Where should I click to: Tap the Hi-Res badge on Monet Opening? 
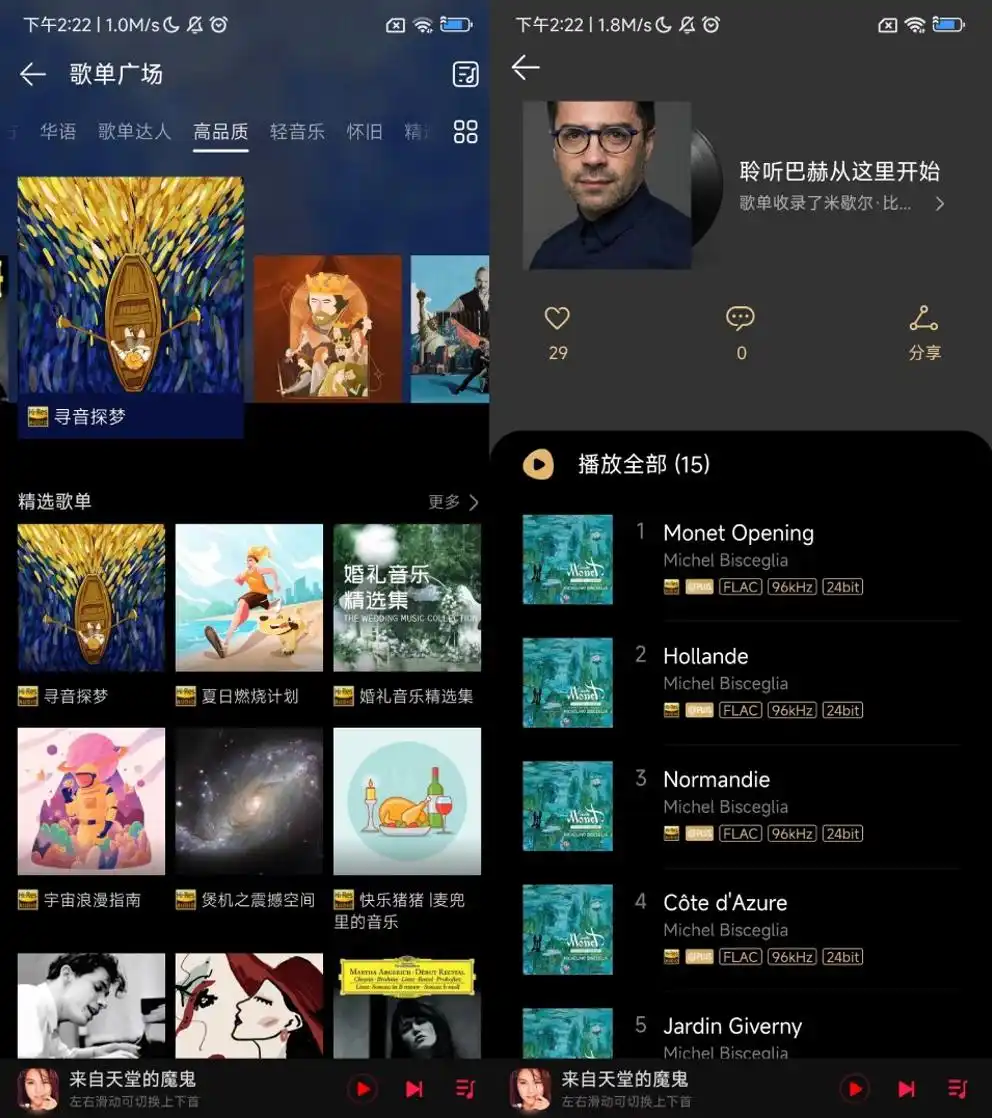(671, 587)
